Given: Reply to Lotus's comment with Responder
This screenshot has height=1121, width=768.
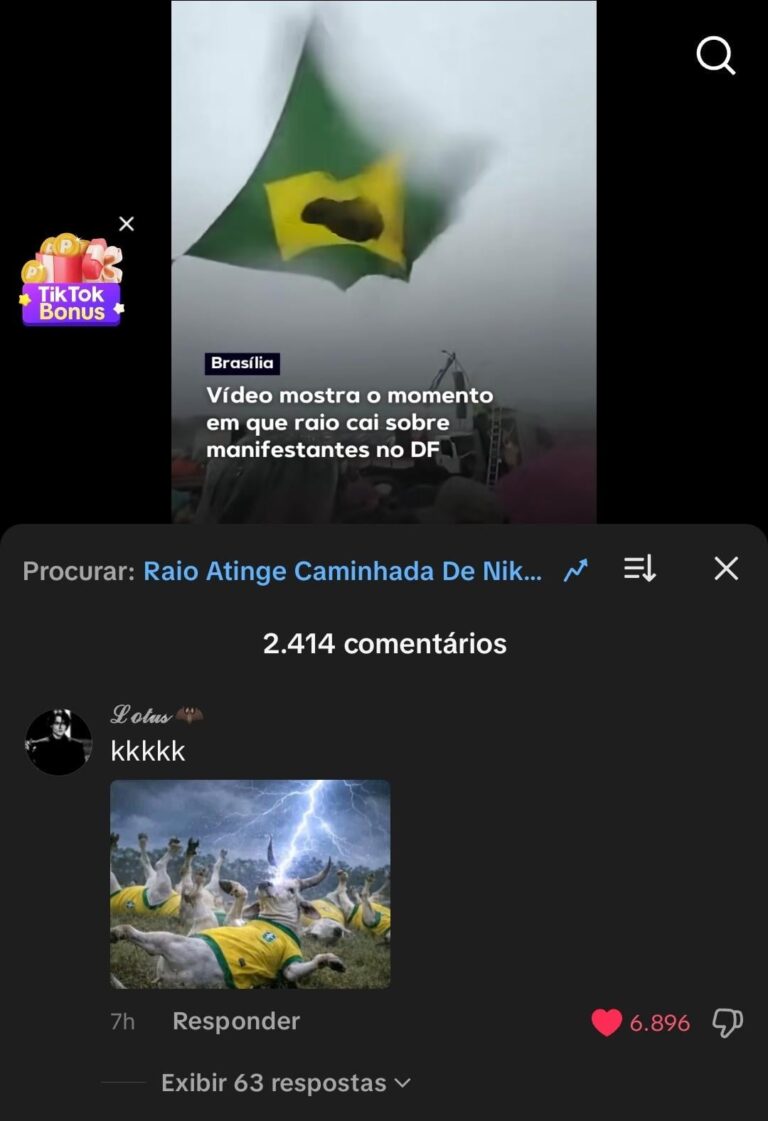Looking at the screenshot, I should click(x=236, y=1021).
